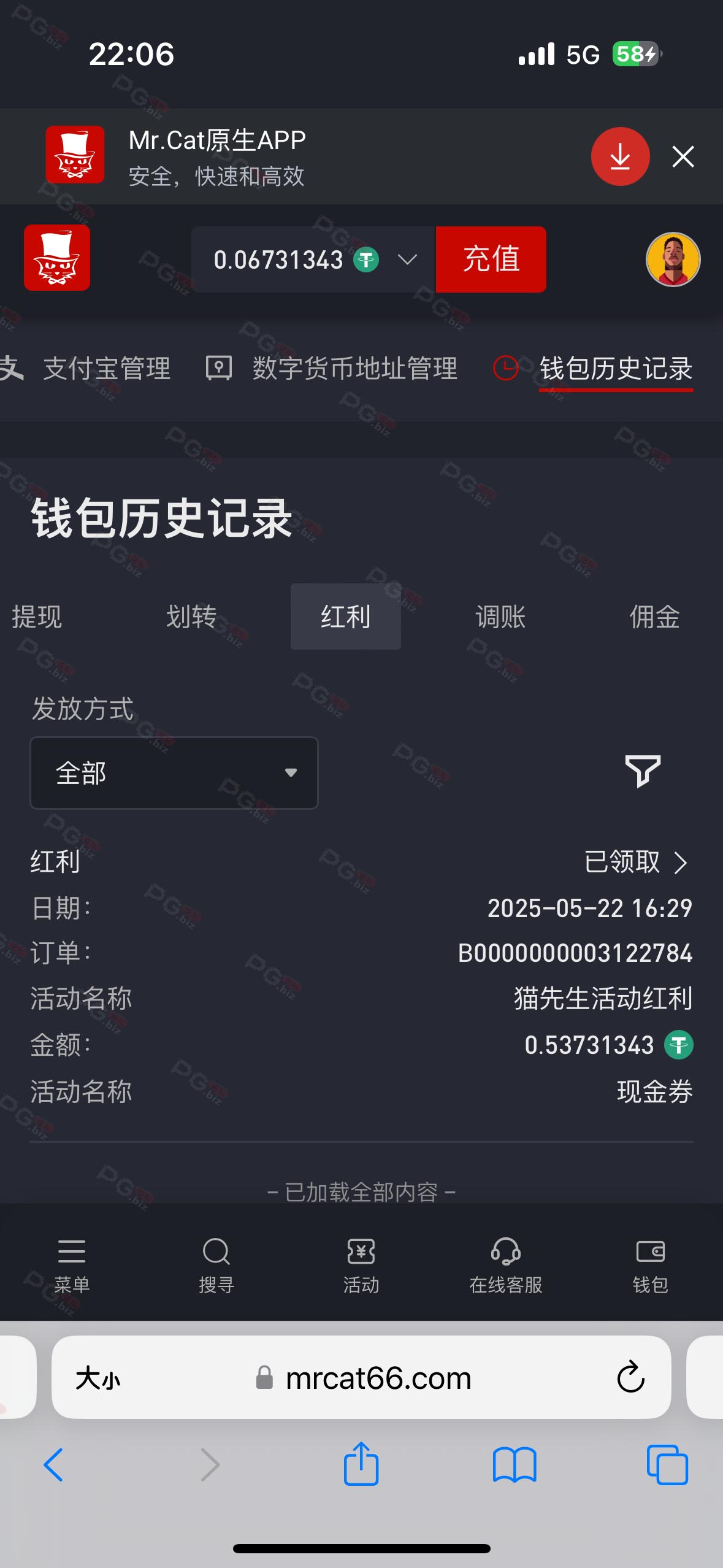Select the 划转 history tab
723x1568 pixels.
191,617
